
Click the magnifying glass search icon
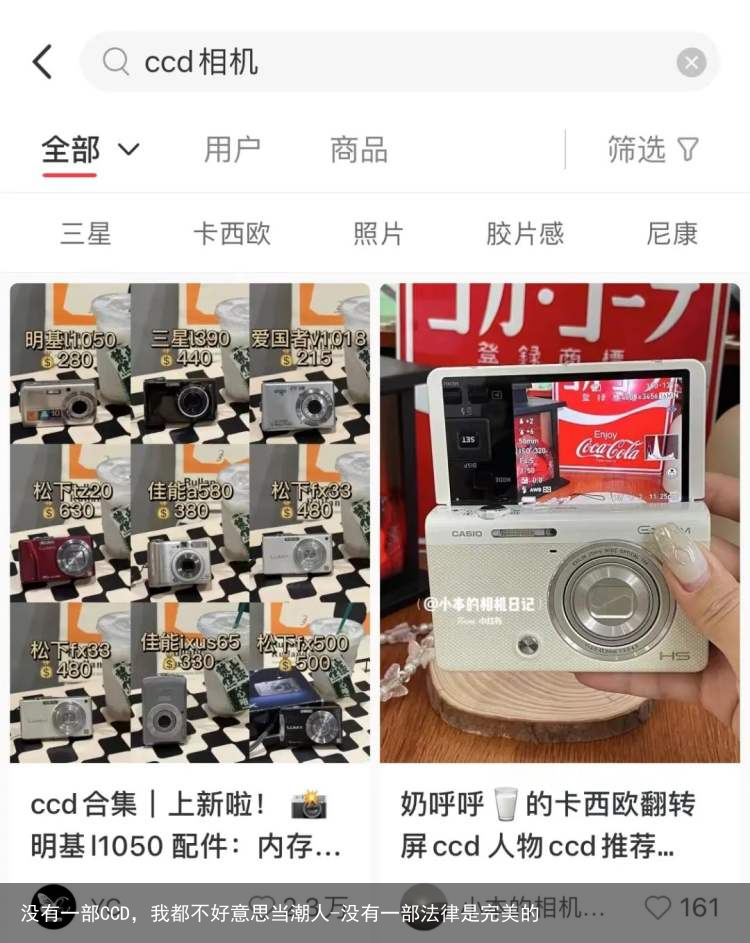(x=115, y=61)
